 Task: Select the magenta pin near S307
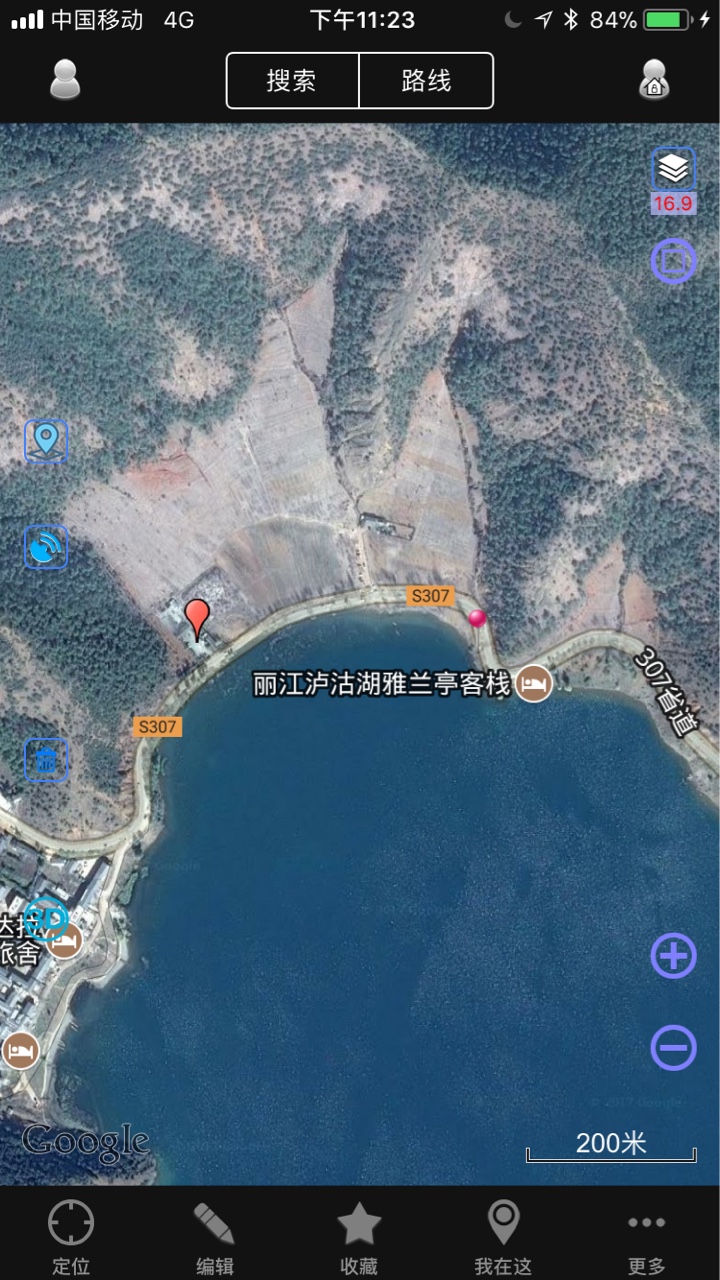[x=477, y=618]
